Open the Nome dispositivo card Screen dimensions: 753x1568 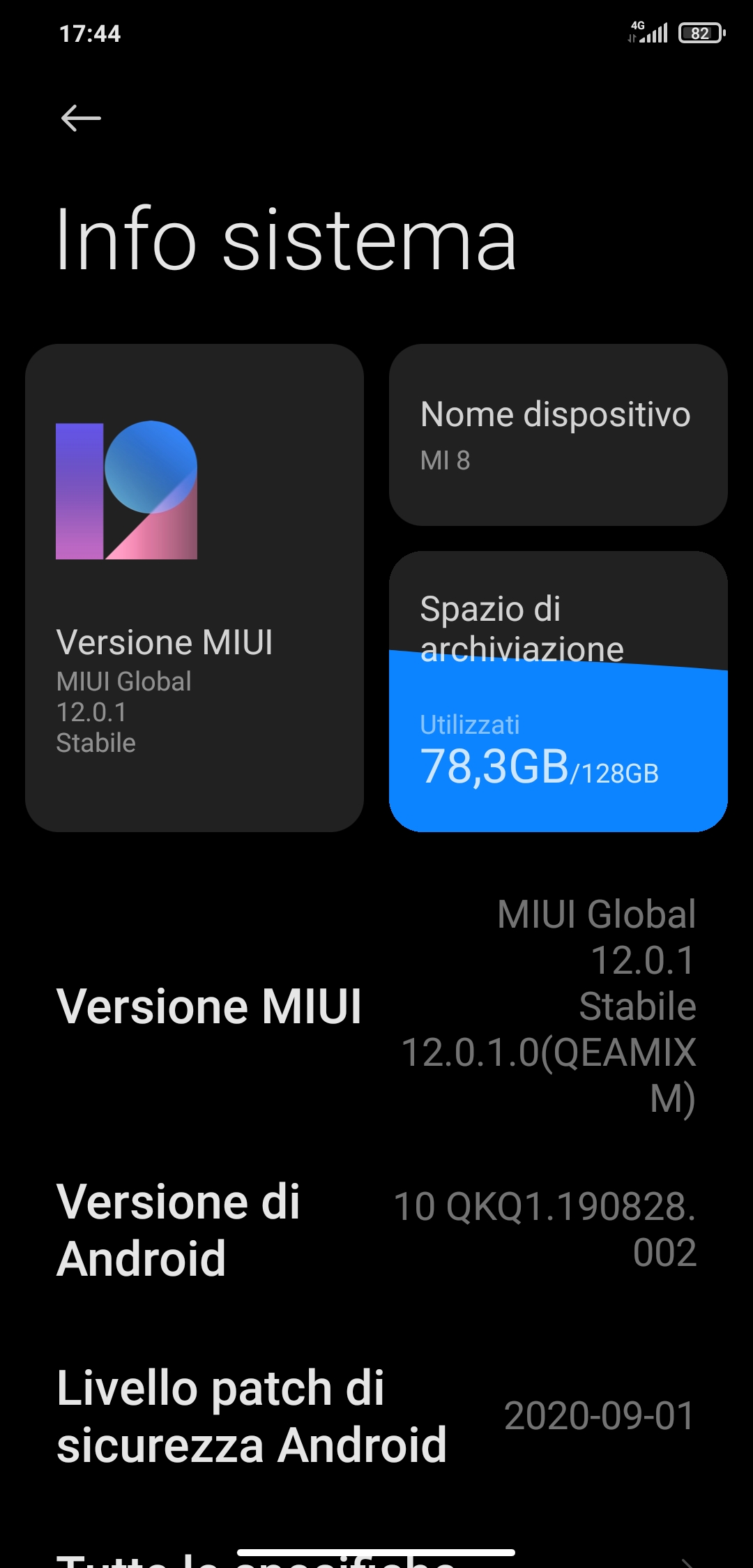[558, 435]
